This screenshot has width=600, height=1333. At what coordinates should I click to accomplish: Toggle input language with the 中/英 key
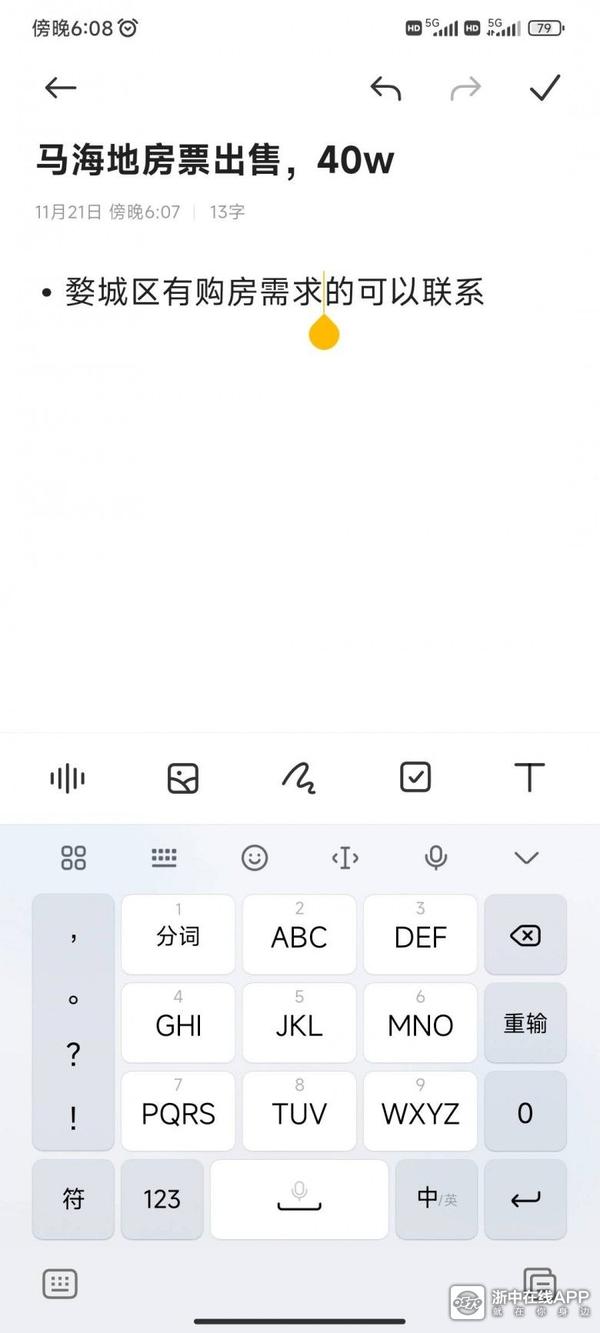coord(437,1199)
